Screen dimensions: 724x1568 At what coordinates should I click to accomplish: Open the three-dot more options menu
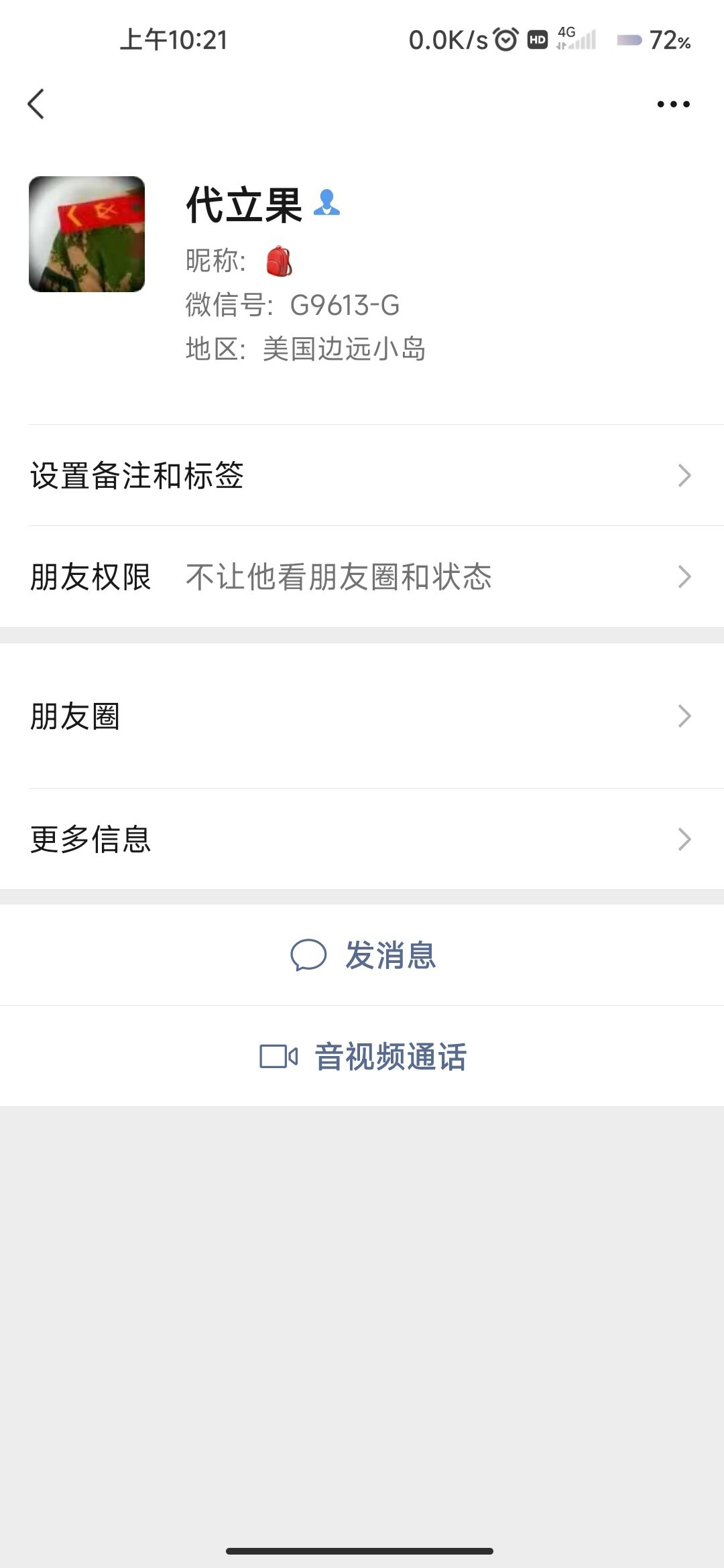673,105
